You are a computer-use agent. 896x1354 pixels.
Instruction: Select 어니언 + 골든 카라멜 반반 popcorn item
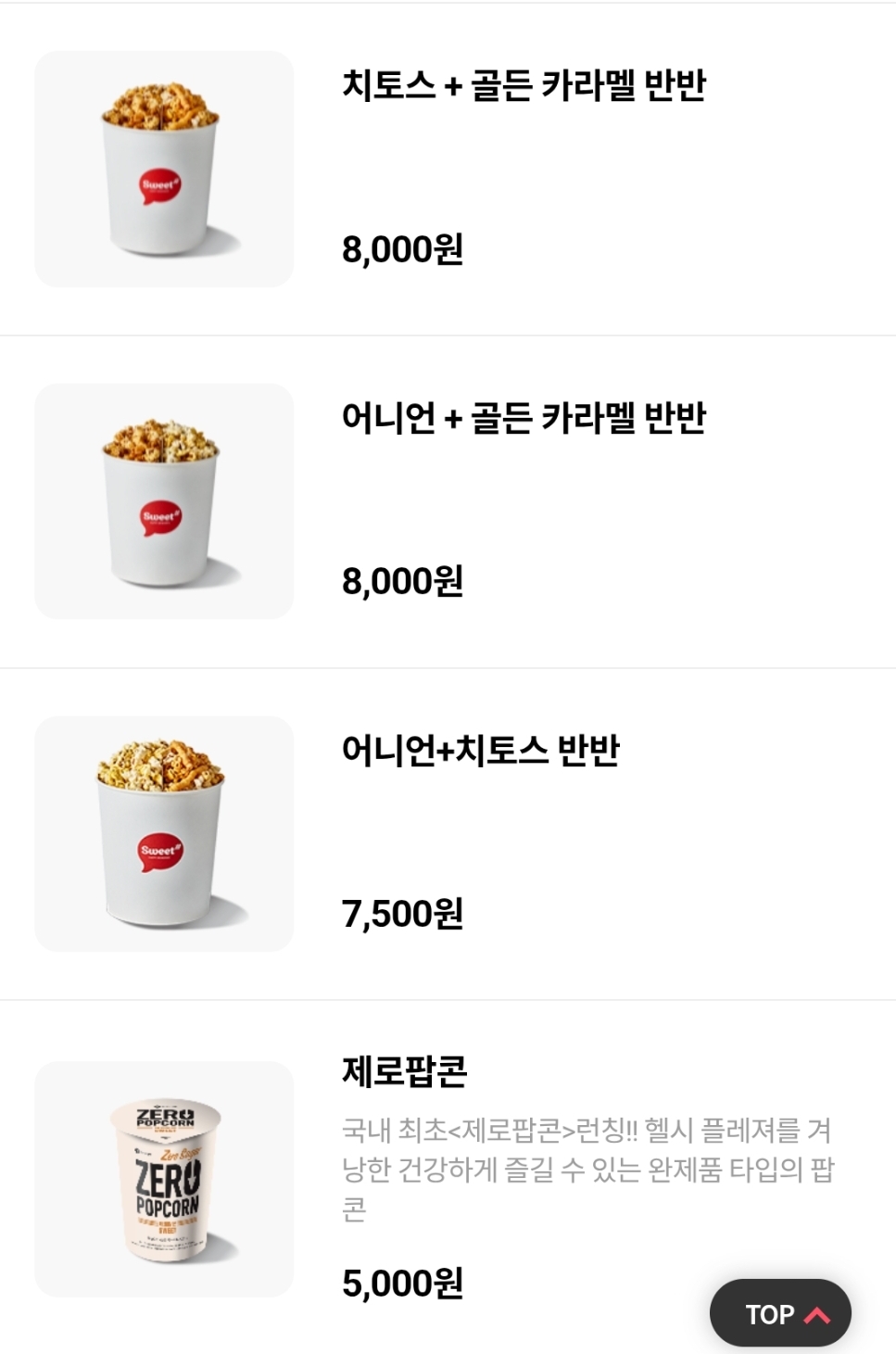524,418
